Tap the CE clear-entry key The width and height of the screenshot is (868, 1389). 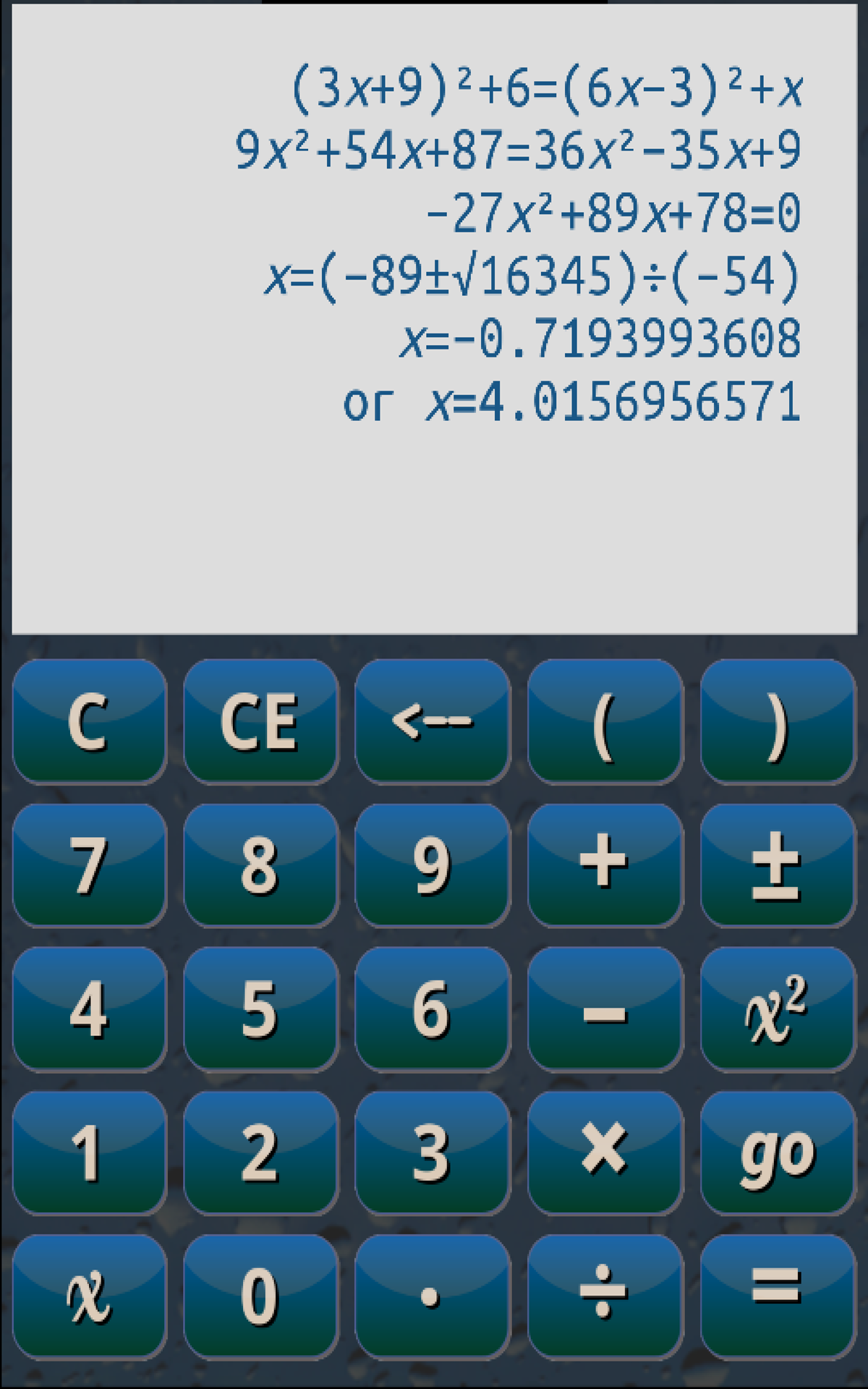(x=260, y=720)
